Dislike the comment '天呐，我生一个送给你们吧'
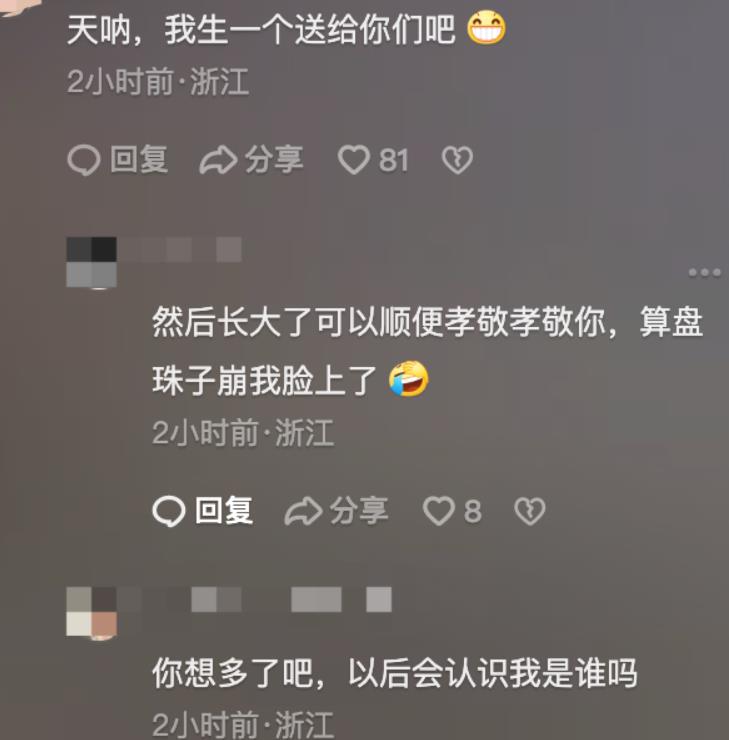Screen dimensions: 729x740 pyautogui.click(x=457, y=160)
